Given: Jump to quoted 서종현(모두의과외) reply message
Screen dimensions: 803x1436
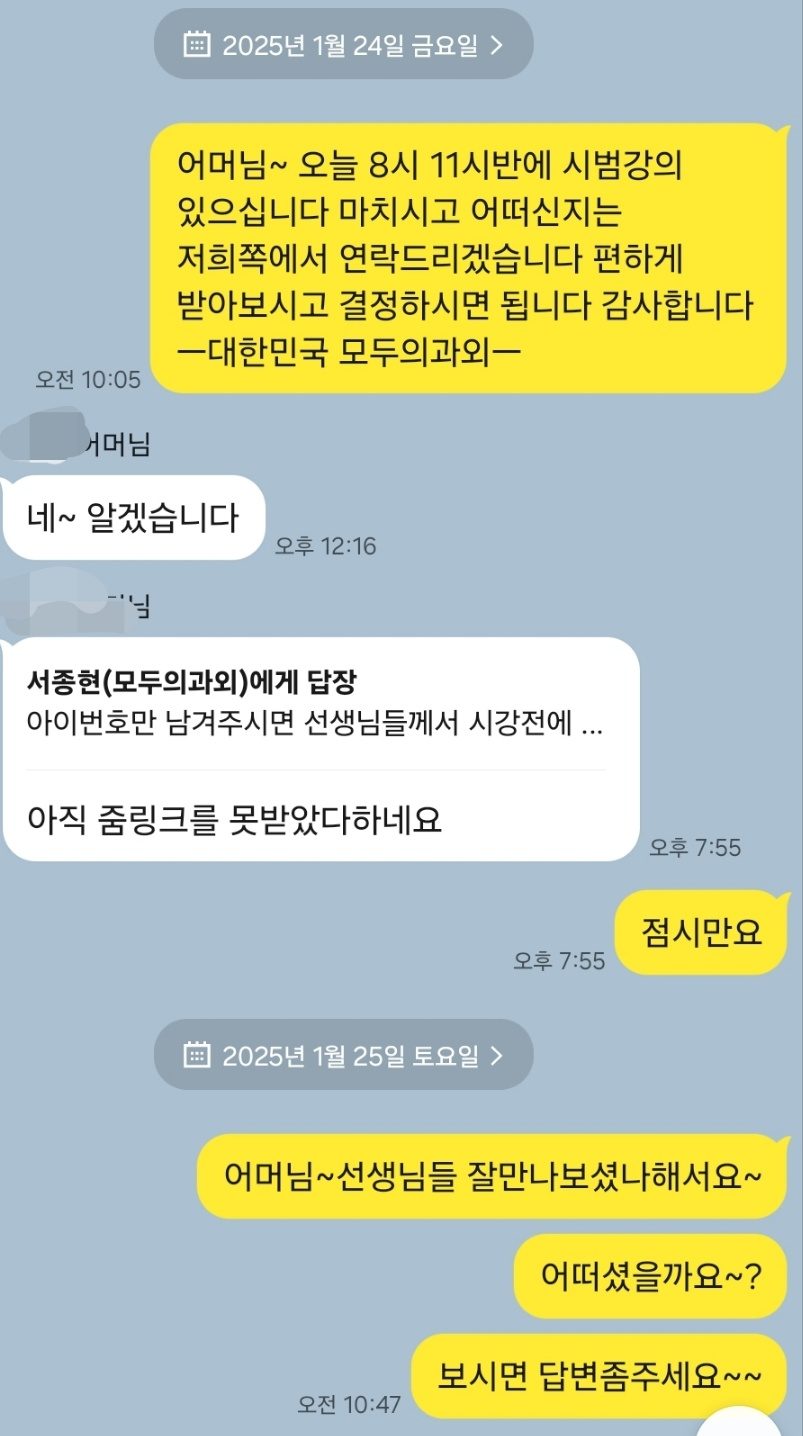Looking at the screenshot, I should click(x=316, y=704).
